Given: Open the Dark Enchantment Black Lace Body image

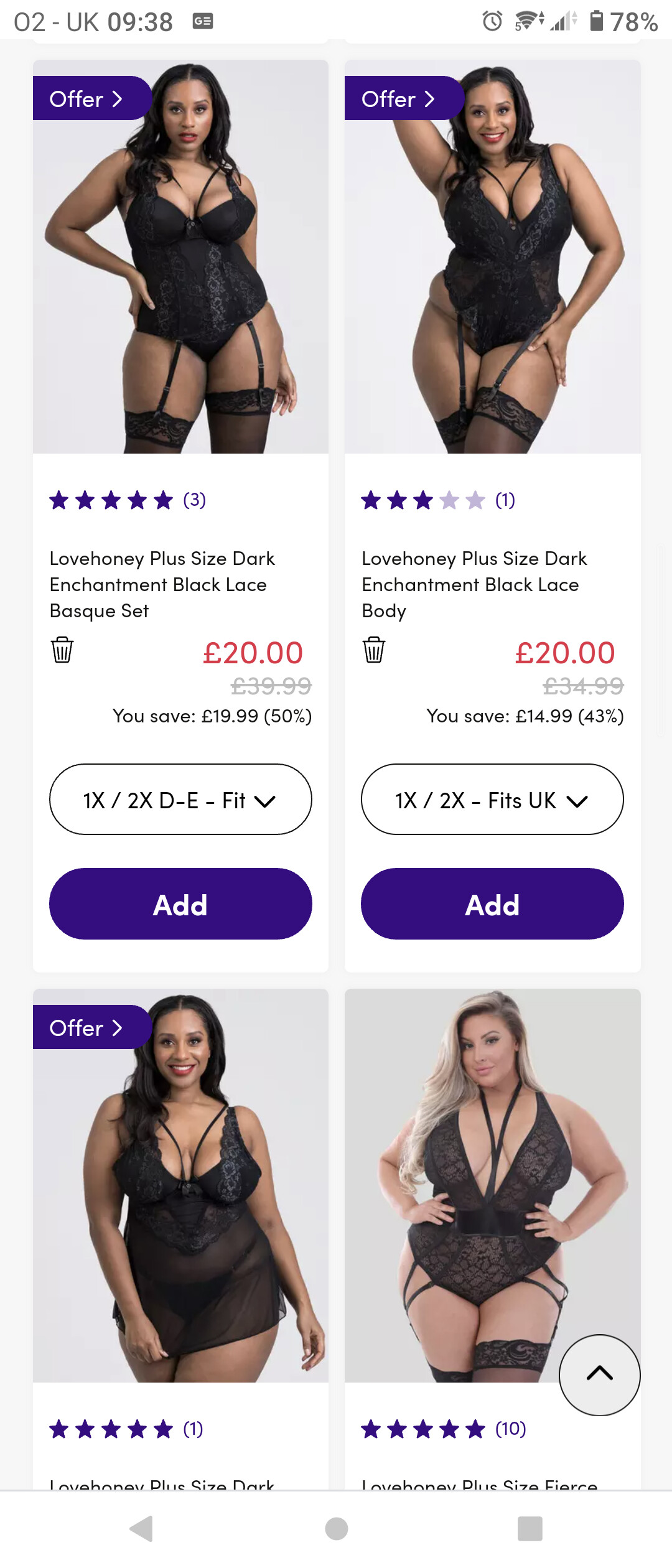Looking at the screenshot, I should 492,280.
